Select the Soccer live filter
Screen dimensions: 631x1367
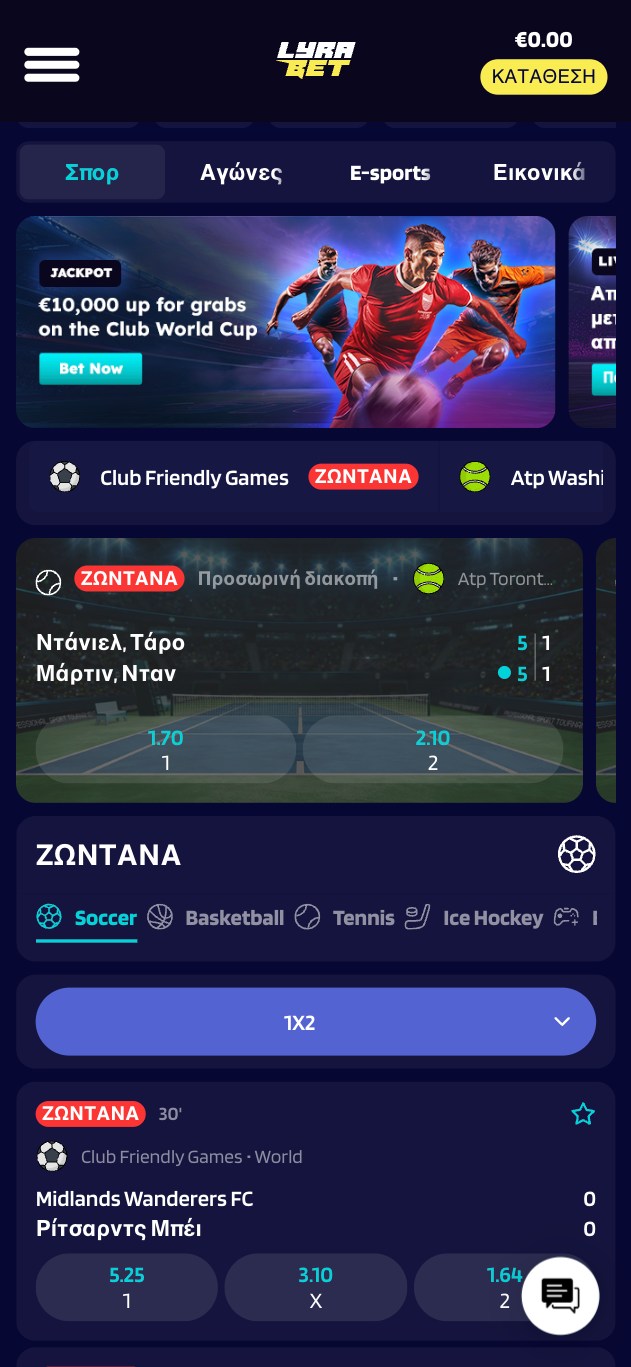coord(87,918)
